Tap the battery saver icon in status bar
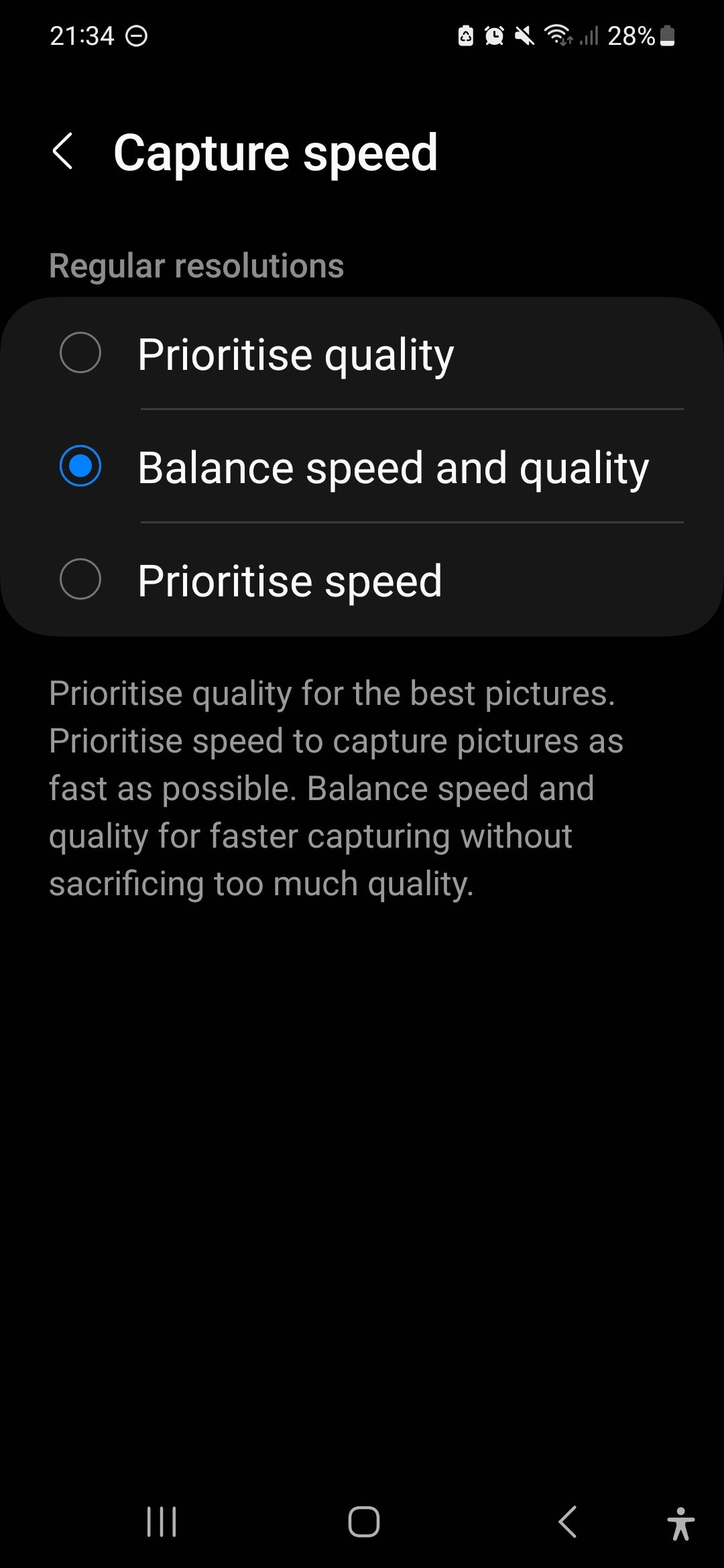This screenshot has width=724, height=1568. (465, 37)
